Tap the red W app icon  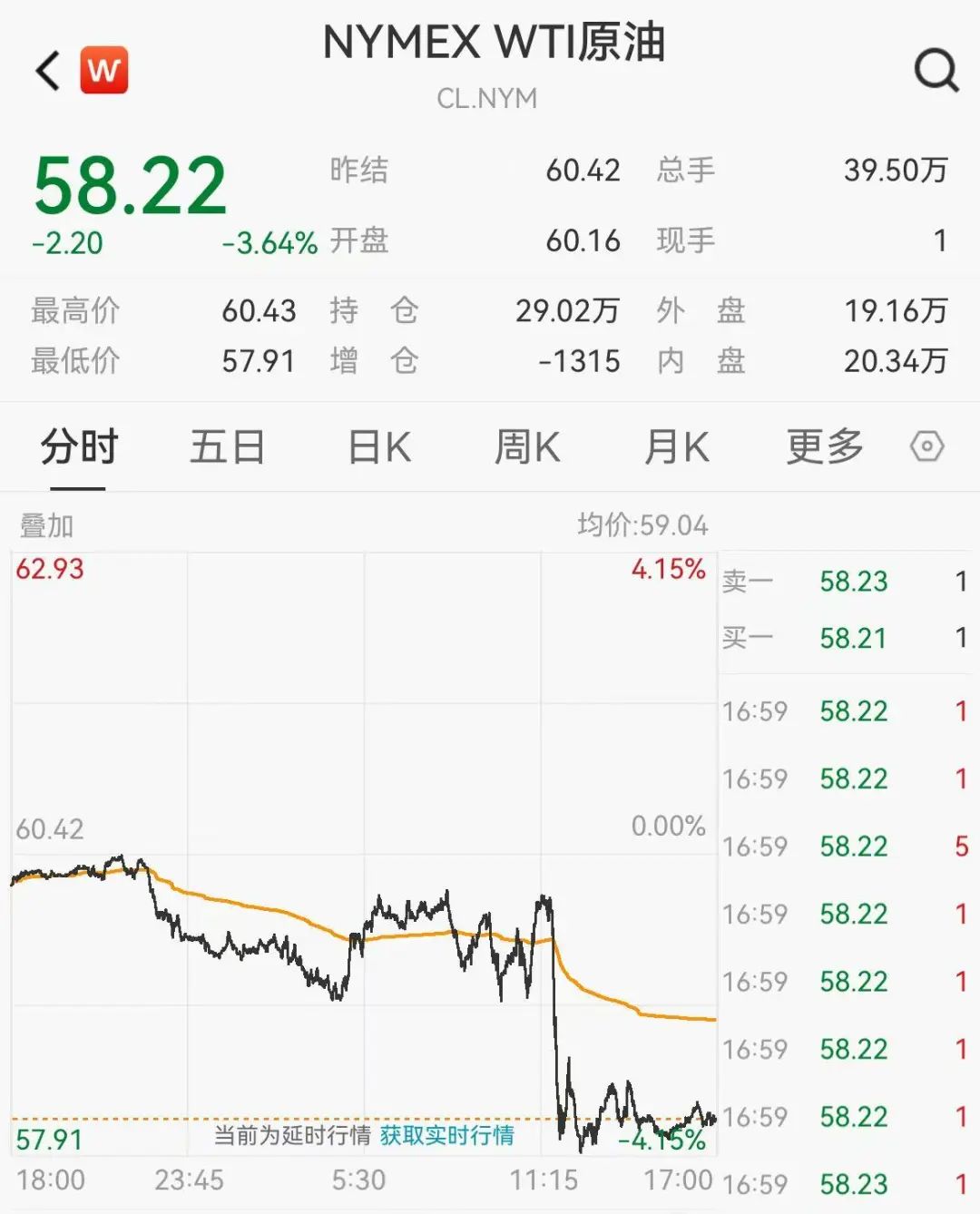[x=104, y=70]
